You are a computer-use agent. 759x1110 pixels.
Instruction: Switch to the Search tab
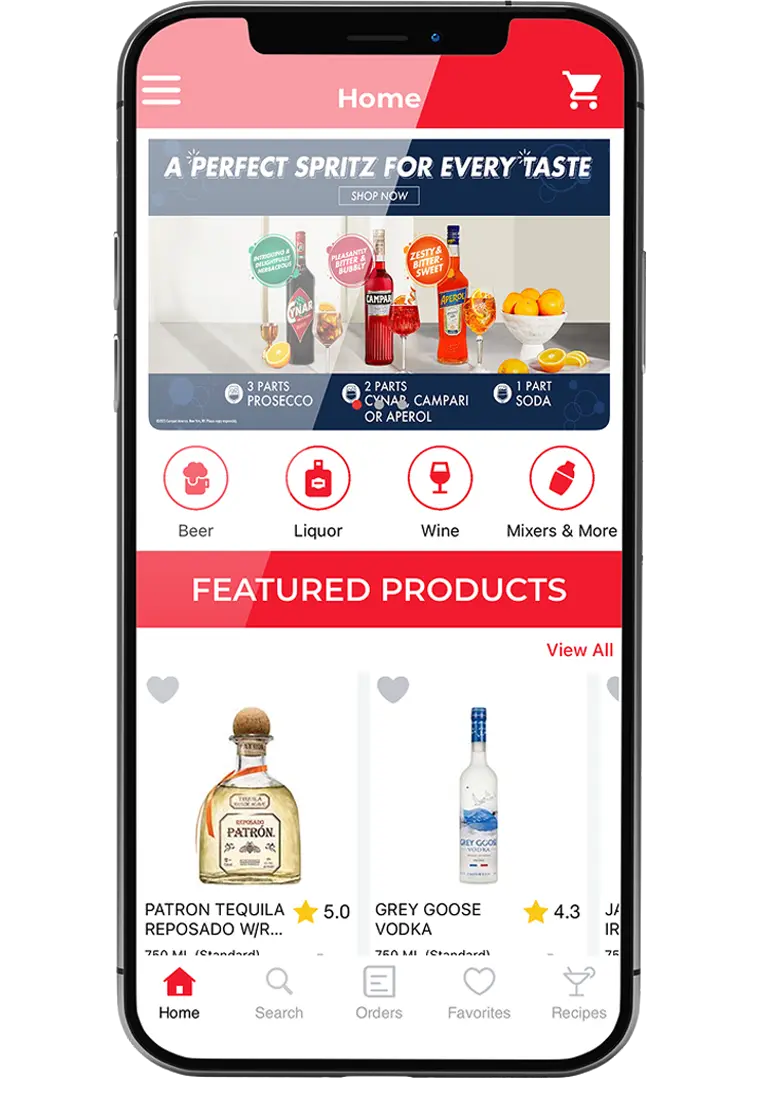(279, 993)
